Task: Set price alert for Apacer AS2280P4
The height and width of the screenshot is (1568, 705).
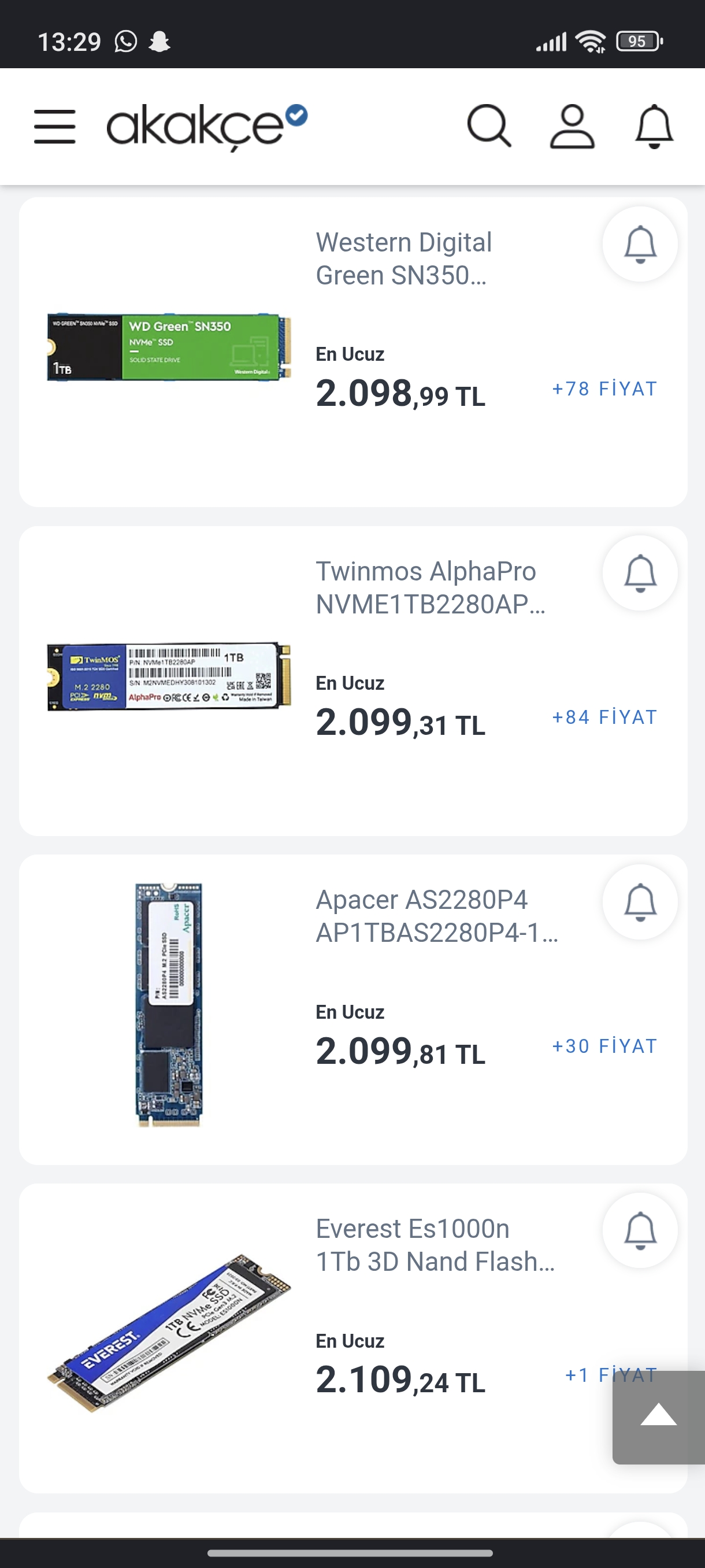Action: point(640,901)
